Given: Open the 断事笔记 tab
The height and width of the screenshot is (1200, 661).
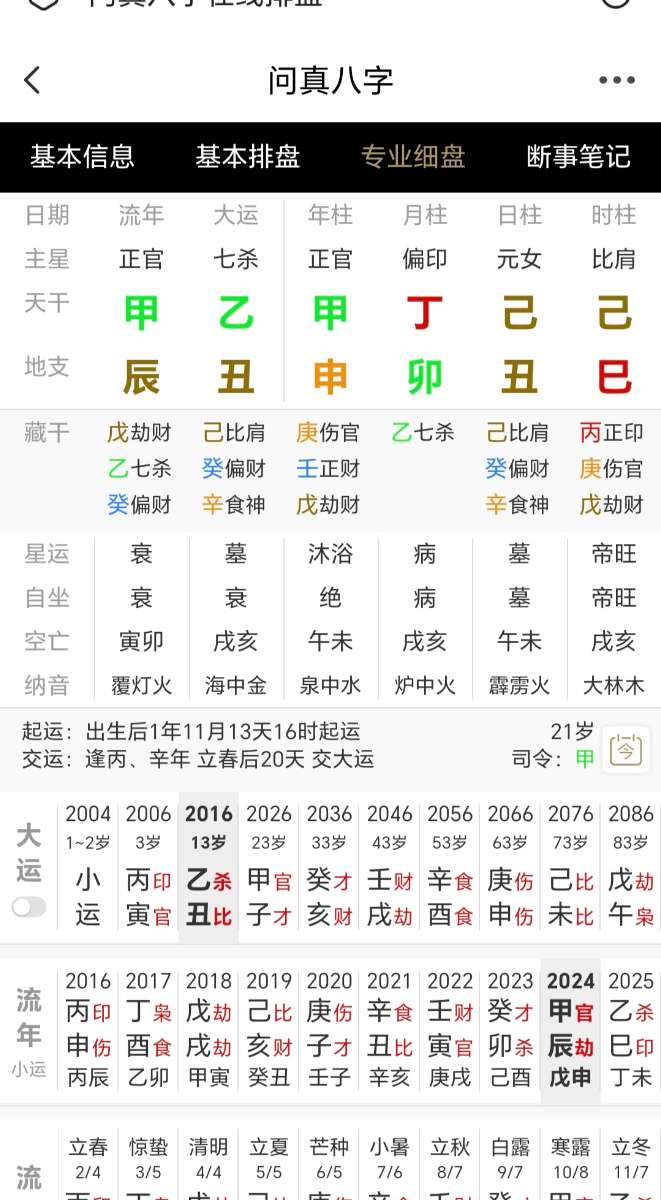Looking at the screenshot, I should click(x=578, y=157).
